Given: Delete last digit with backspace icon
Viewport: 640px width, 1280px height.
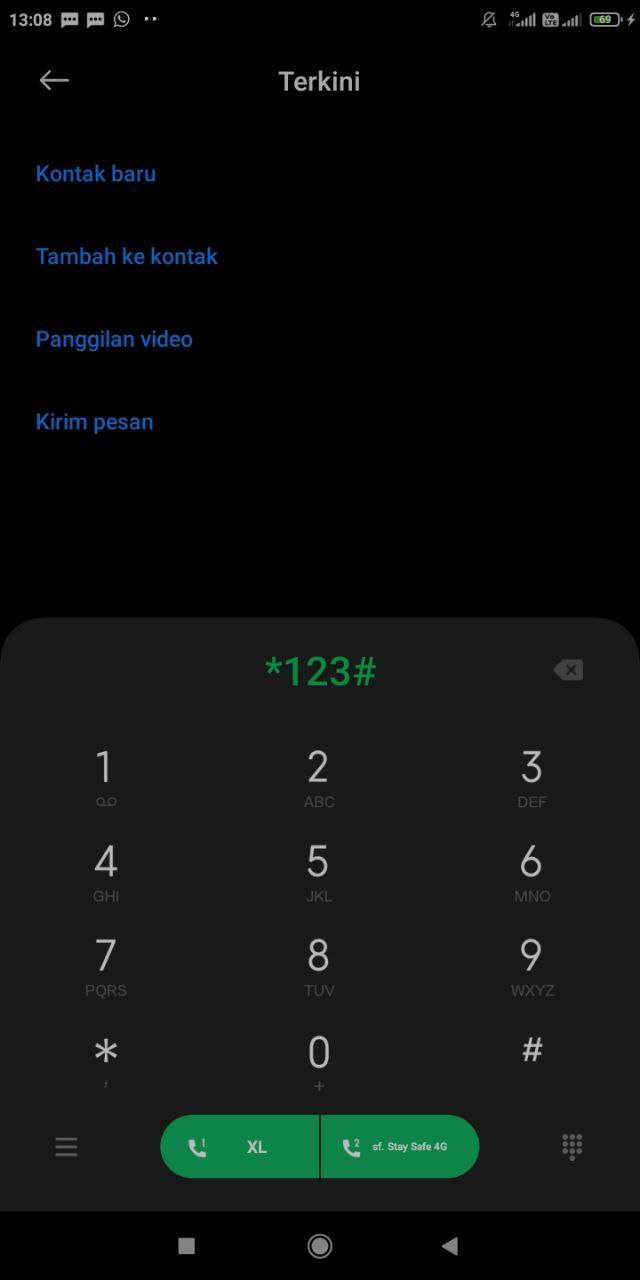Looking at the screenshot, I should [568, 670].
